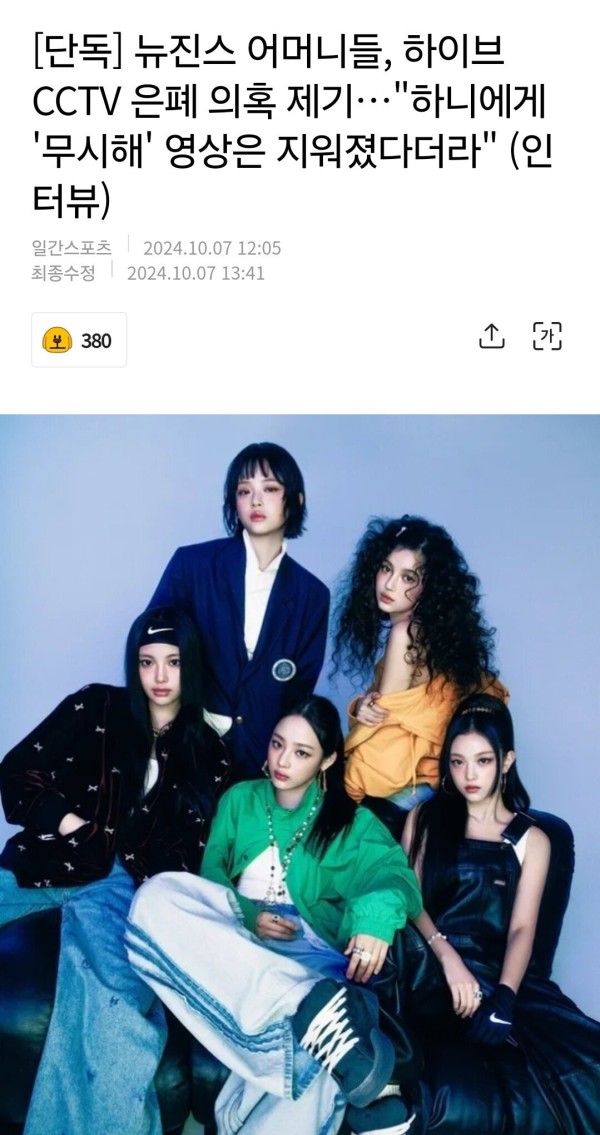This screenshot has height=1135, width=600.
Task: Share this article
Action: tap(491, 337)
